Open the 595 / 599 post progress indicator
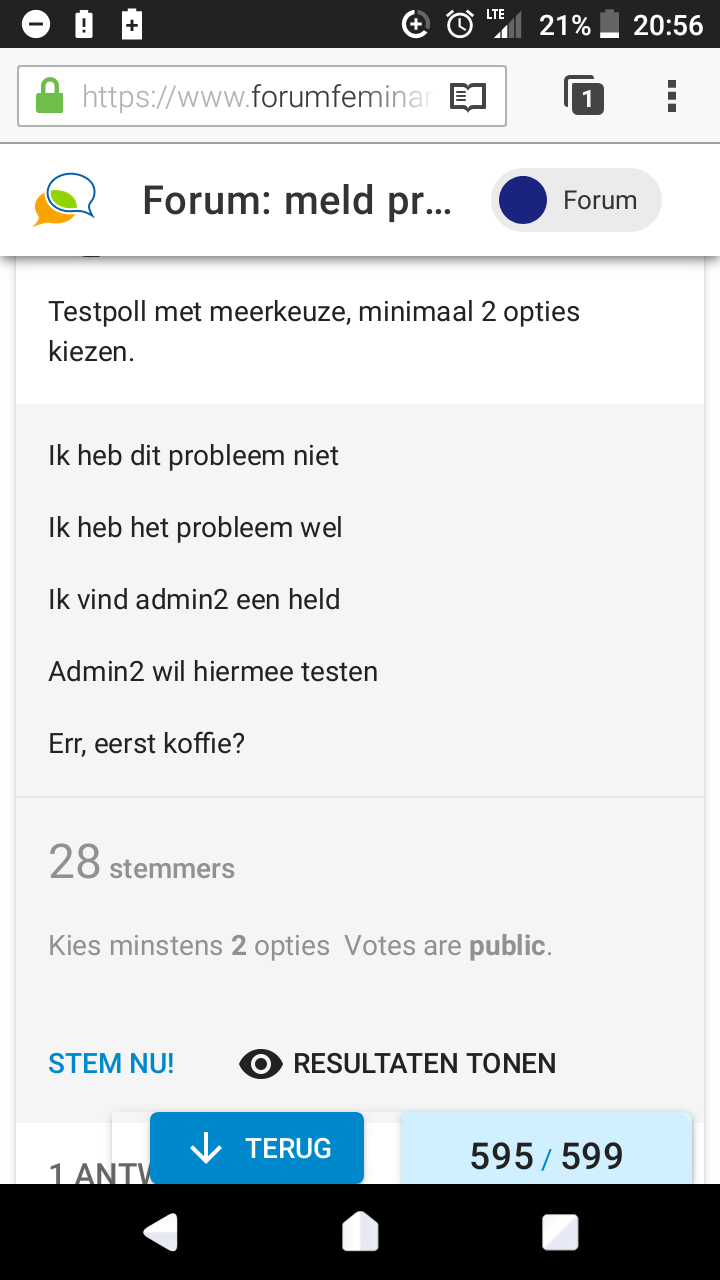This screenshot has width=720, height=1280. coord(546,1148)
